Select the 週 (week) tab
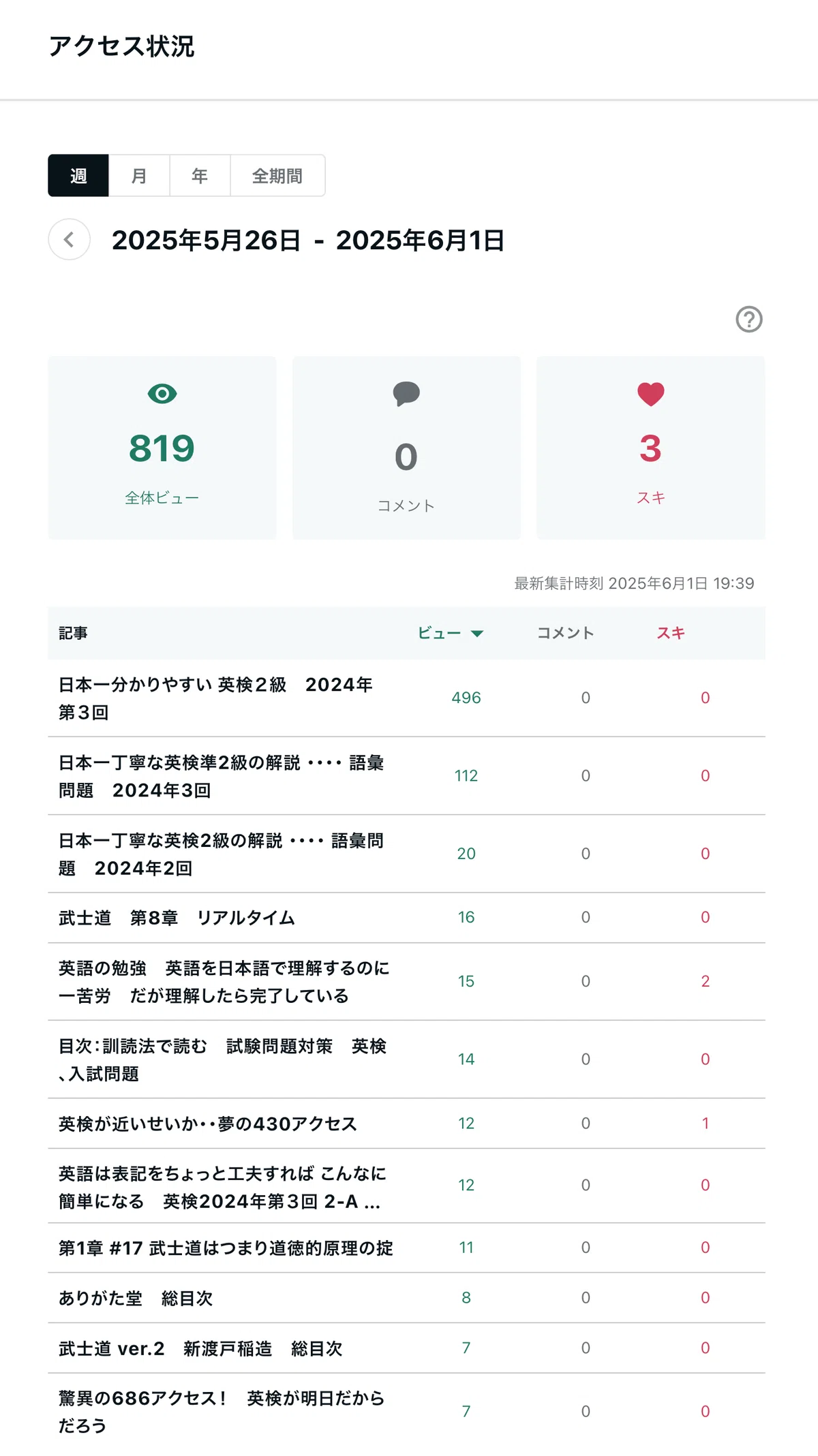The height and width of the screenshot is (1456, 818). coord(78,176)
